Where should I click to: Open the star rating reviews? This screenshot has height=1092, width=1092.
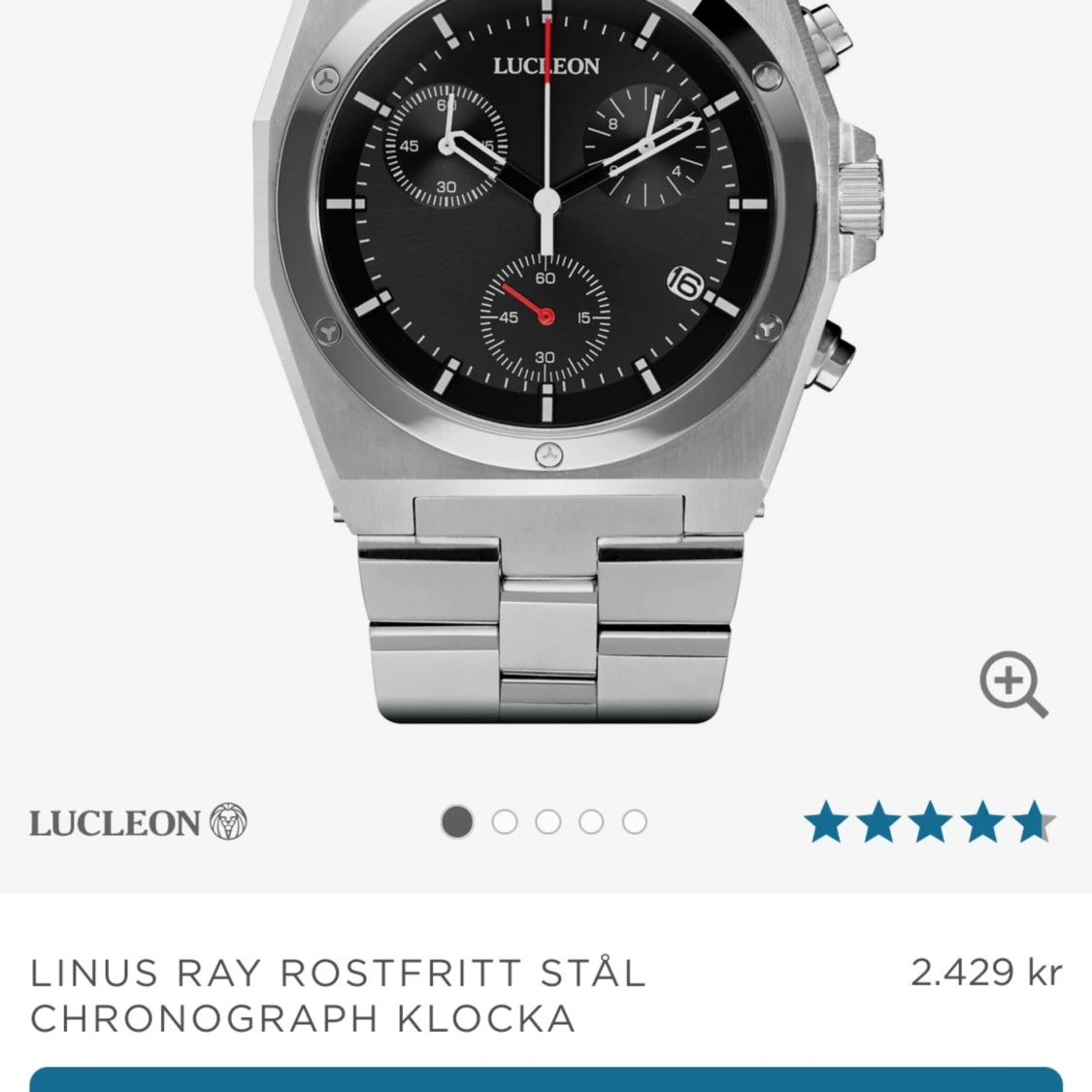929,822
